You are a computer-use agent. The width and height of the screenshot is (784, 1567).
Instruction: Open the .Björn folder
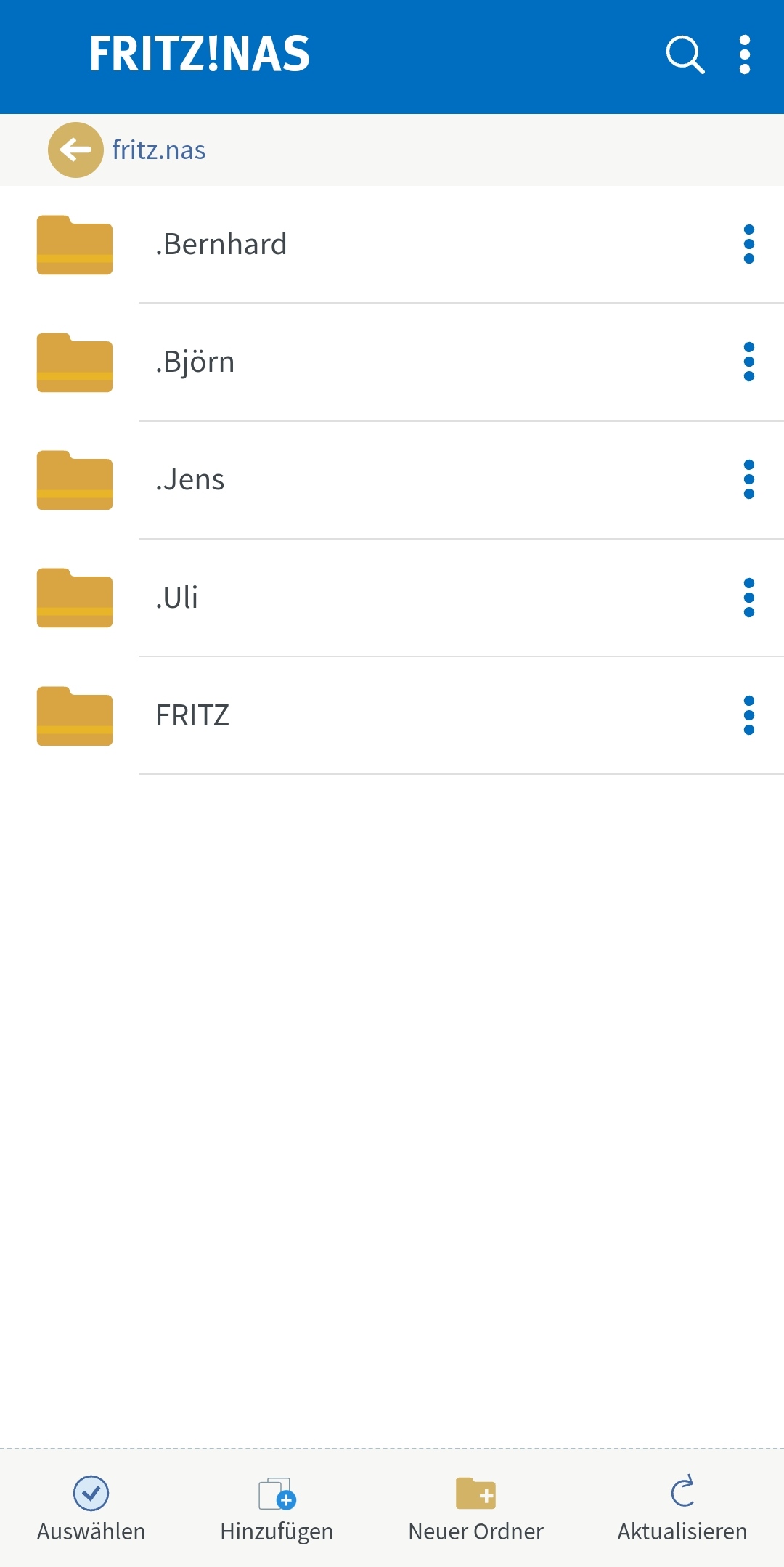(195, 362)
